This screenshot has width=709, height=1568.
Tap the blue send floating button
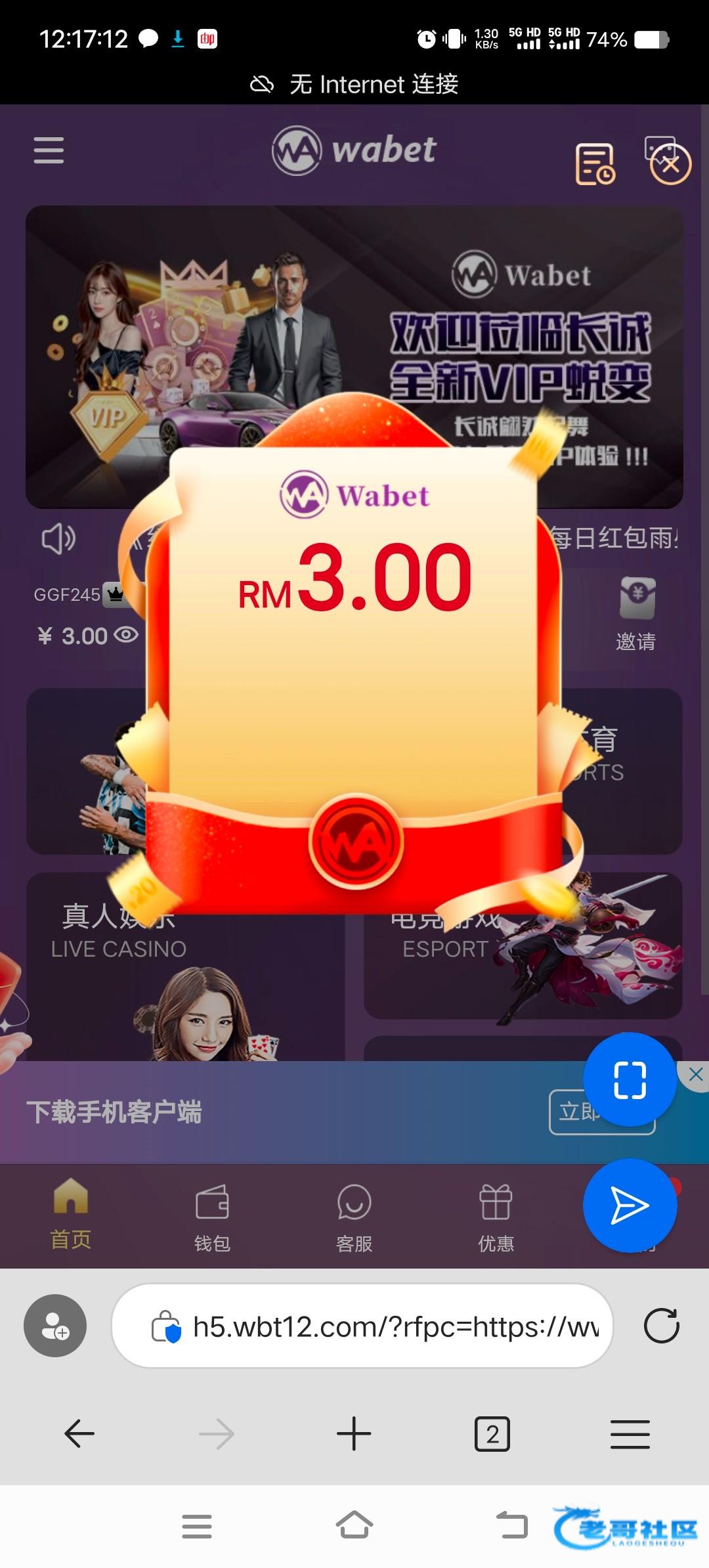tap(630, 1206)
